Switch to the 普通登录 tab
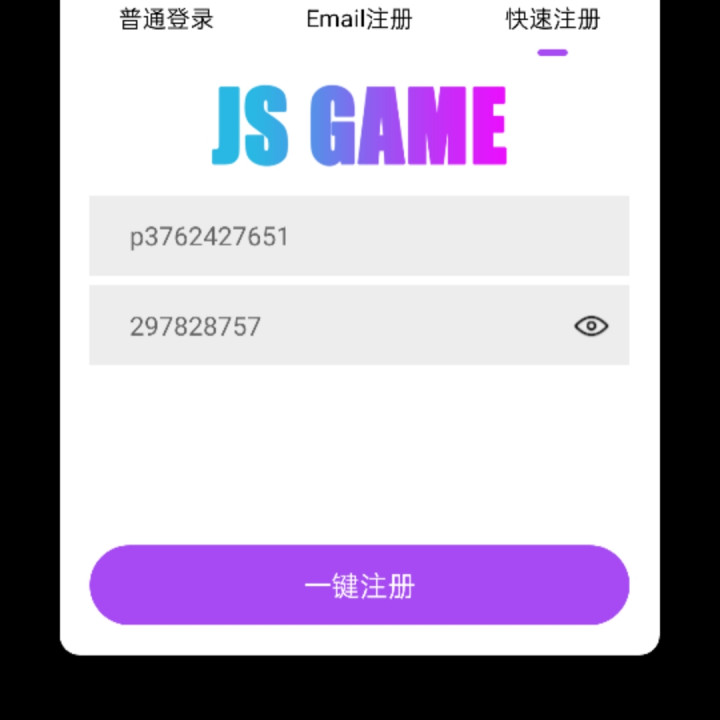 pyautogui.click(x=166, y=19)
